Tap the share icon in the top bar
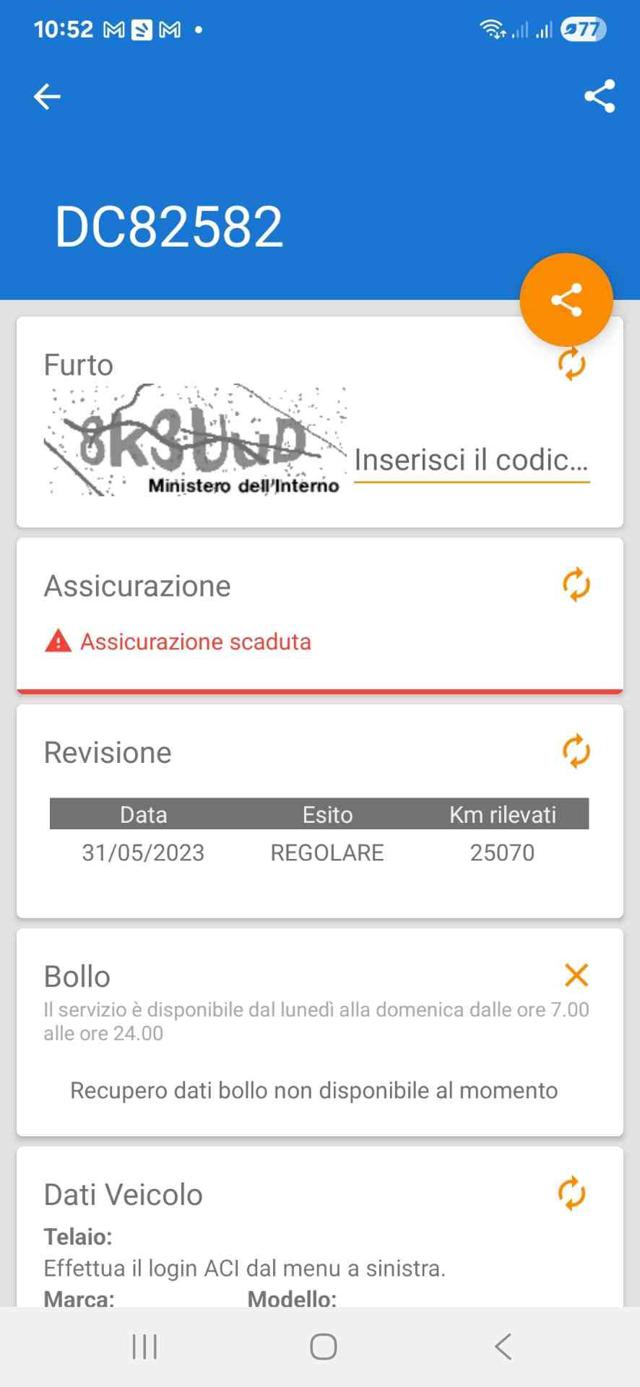The width and height of the screenshot is (640, 1387). [599, 96]
